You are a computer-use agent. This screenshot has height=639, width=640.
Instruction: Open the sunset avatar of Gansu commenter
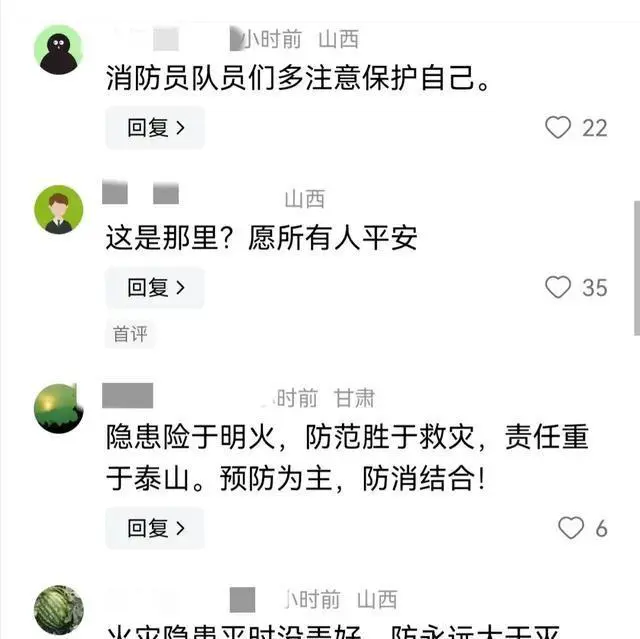click(x=58, y=408)
